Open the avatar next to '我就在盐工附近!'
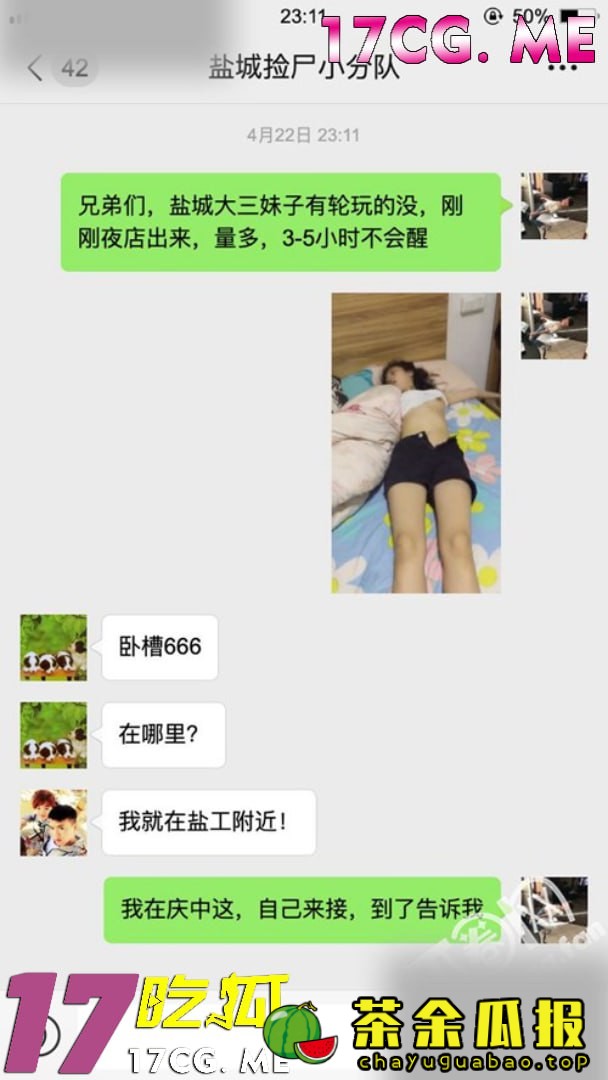 tap(53, 823)
